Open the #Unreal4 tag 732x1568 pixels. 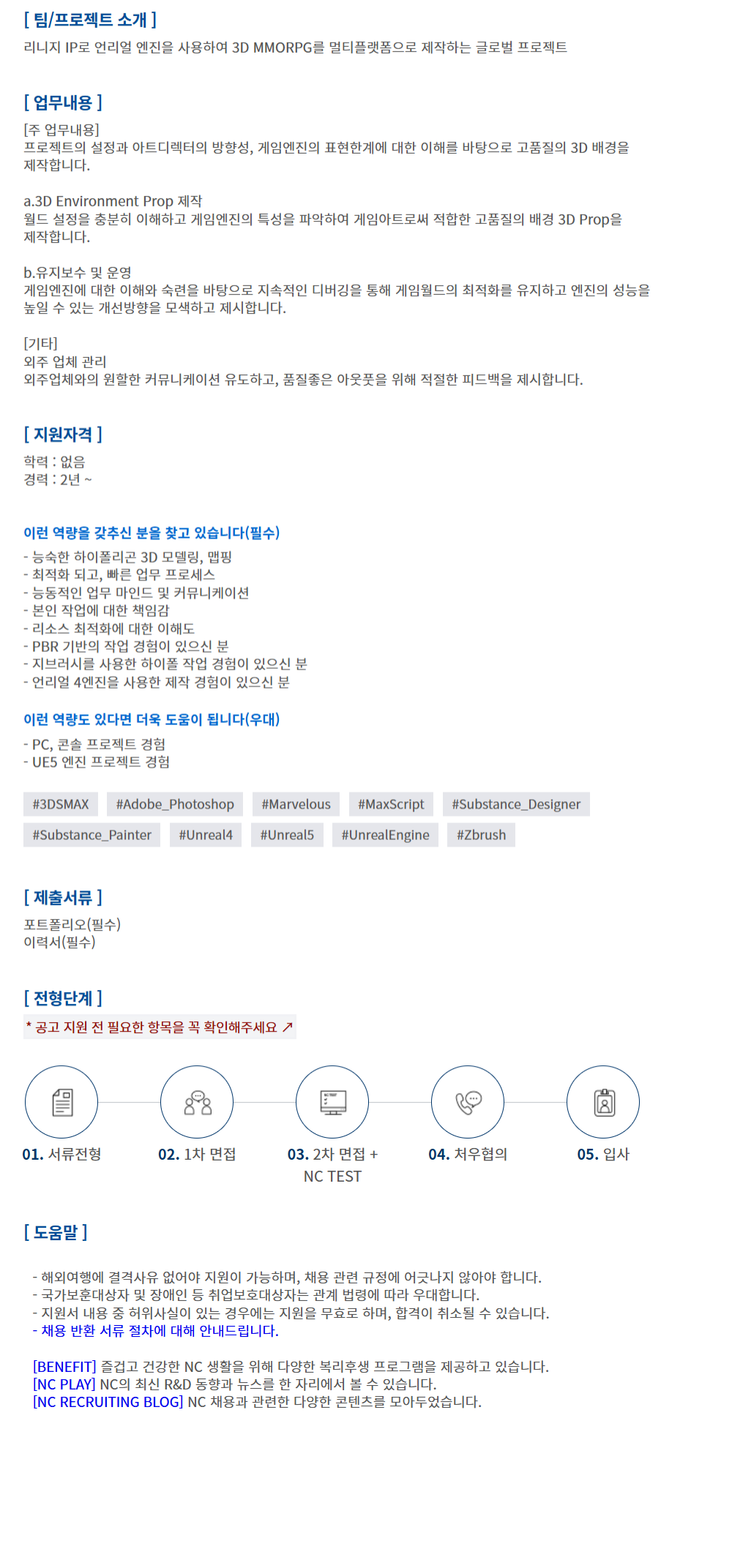coord(206,835)
